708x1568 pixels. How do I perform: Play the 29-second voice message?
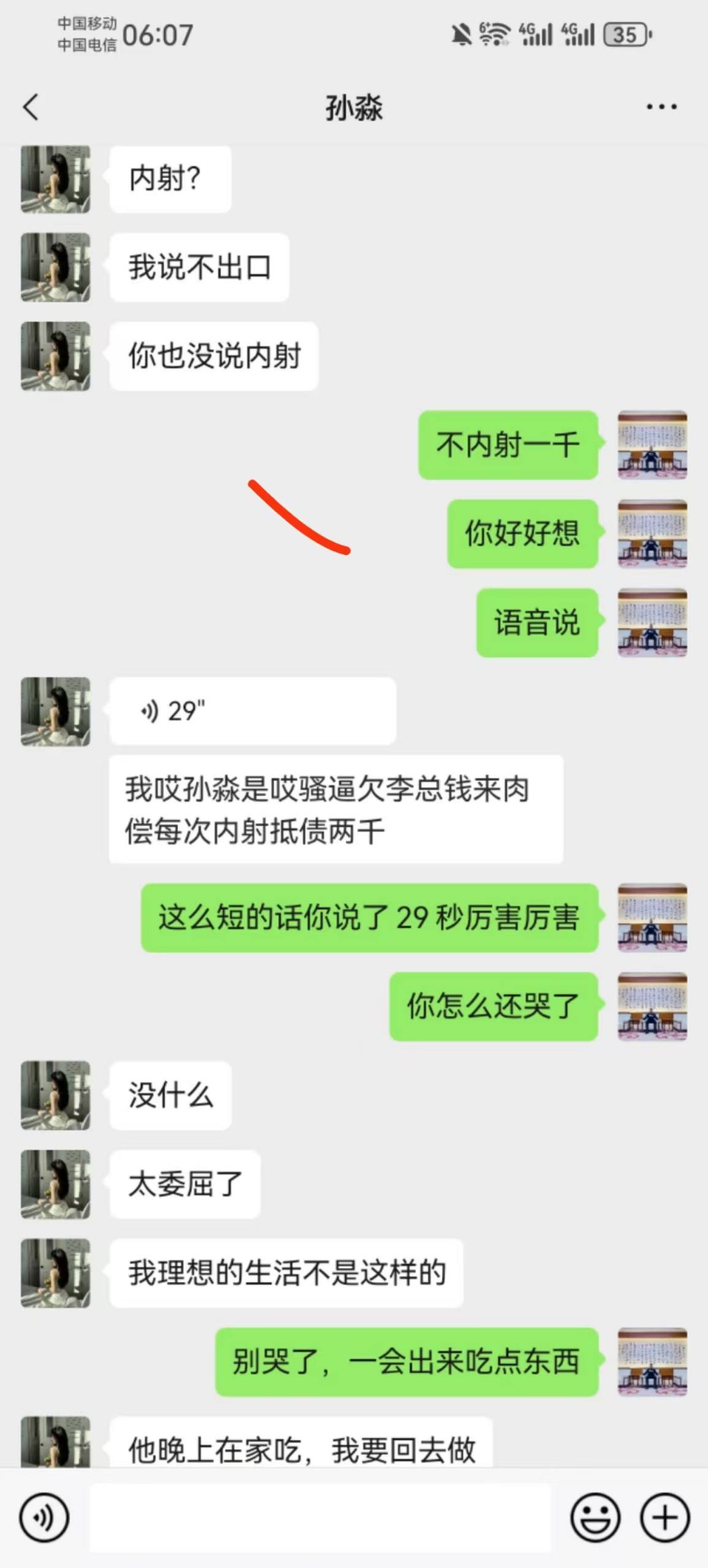[252, 711]
